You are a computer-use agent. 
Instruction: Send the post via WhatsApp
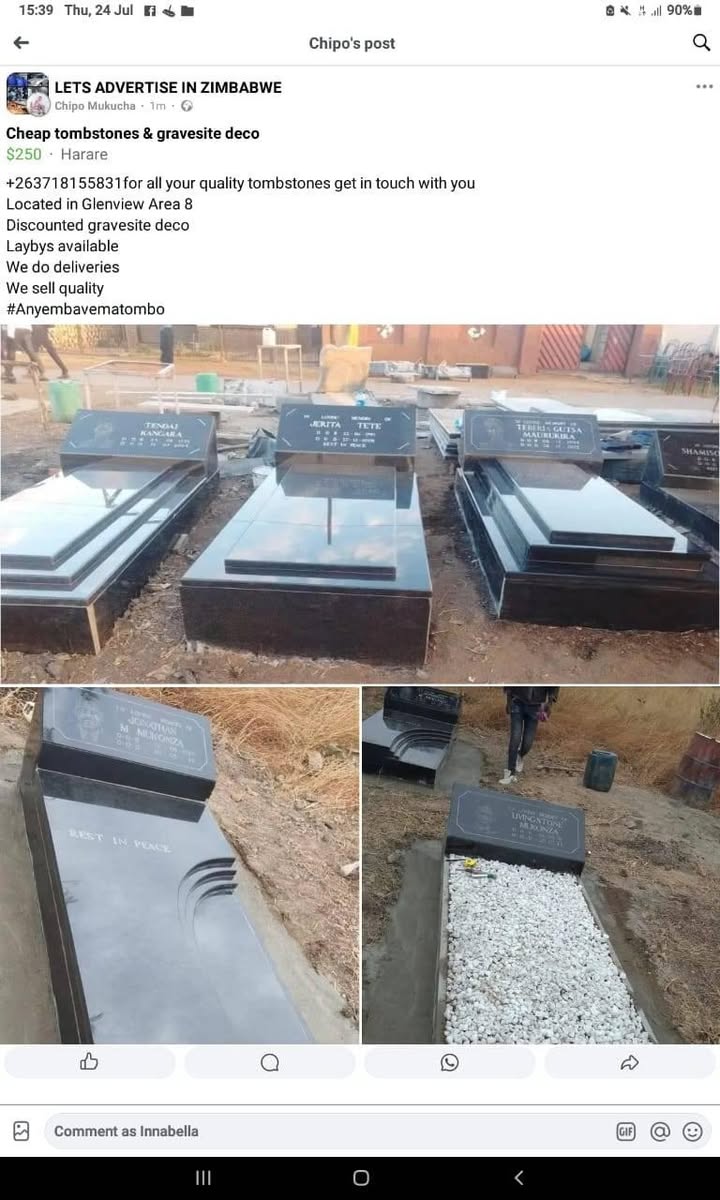(x=449, y=1062)
